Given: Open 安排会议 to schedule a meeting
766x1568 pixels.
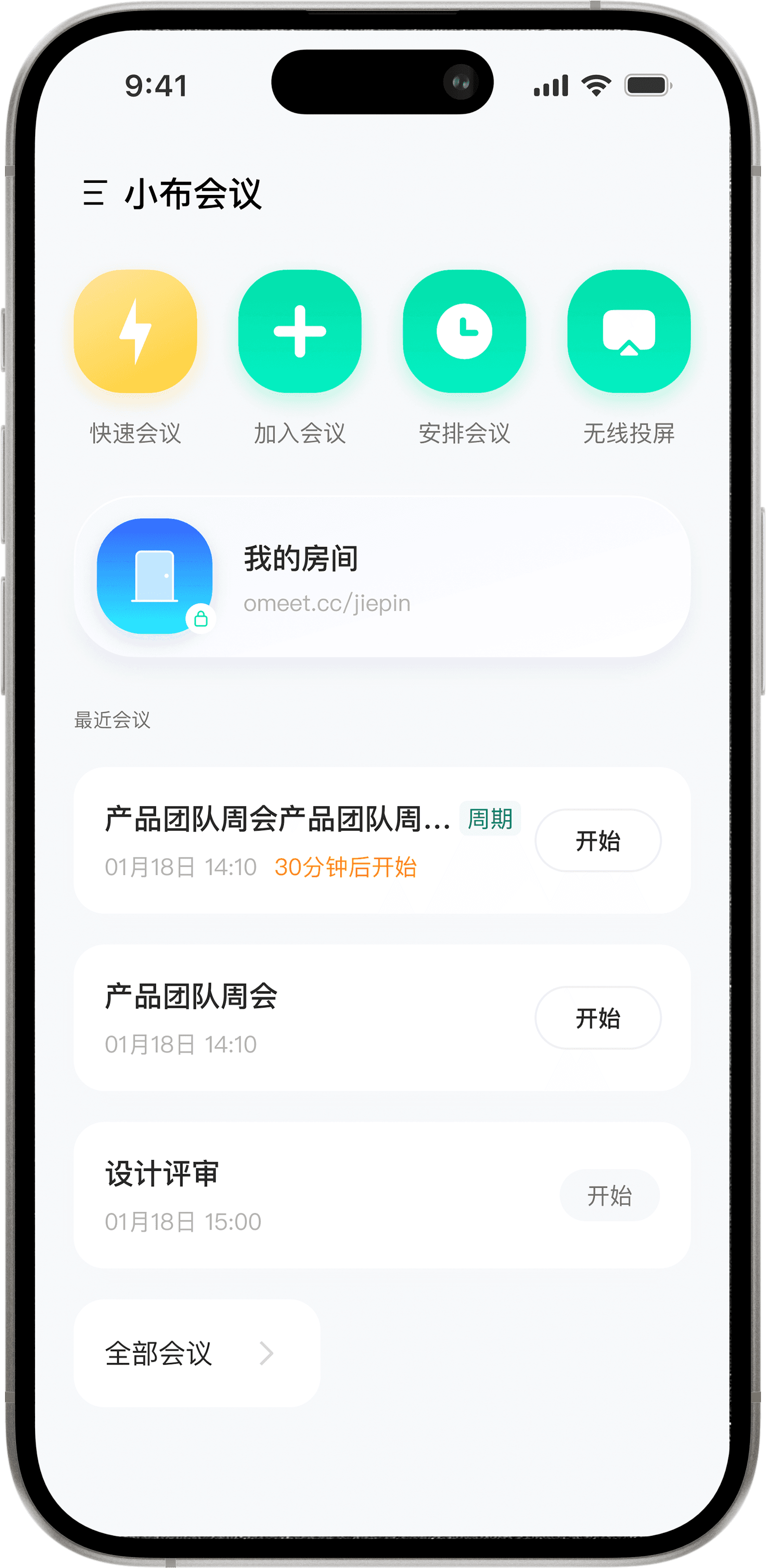Looking at the screenshot, I should pos(464,331).
